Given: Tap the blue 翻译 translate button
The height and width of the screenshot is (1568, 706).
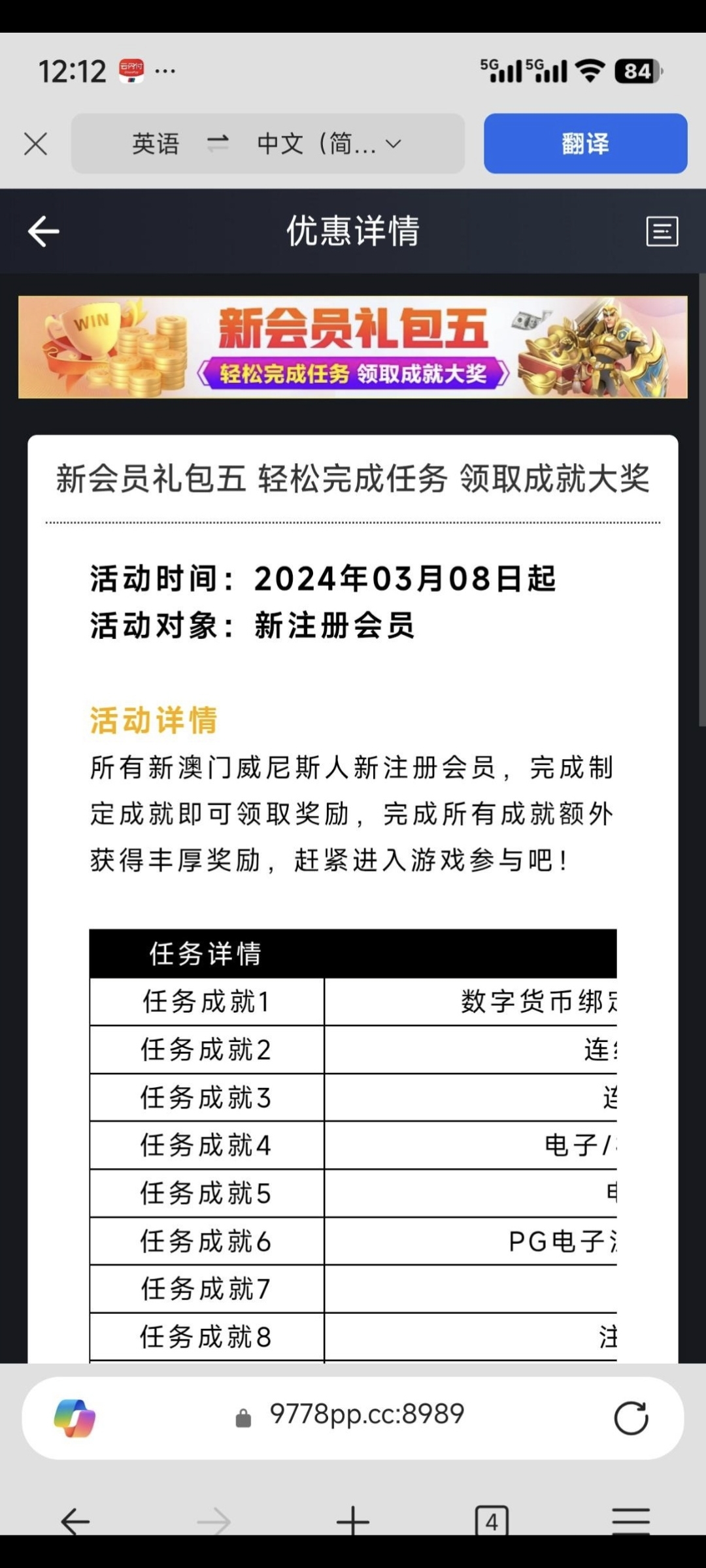Looking at the screenshot, I should [585, 144].
